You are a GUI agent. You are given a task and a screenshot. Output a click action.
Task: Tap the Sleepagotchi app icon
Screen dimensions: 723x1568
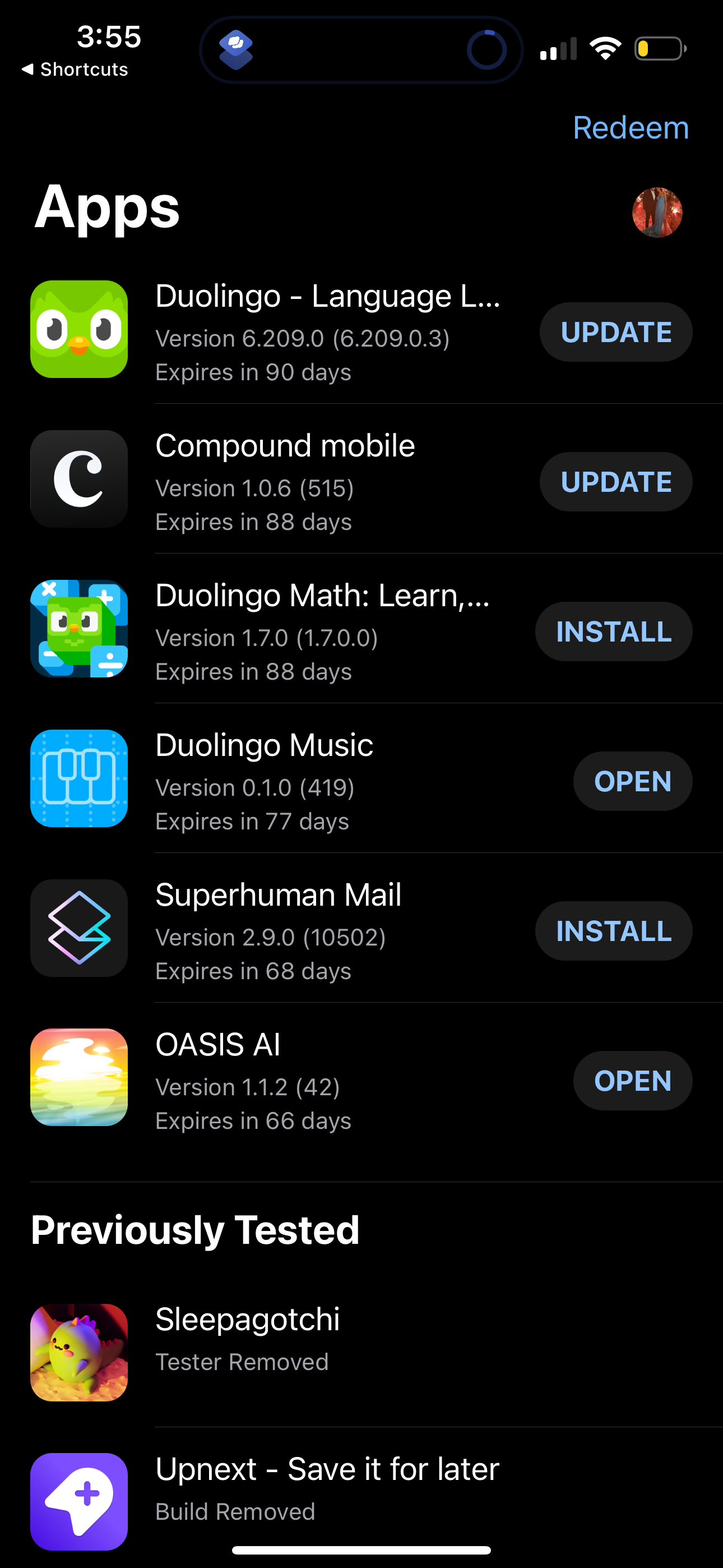point(78,1354)
